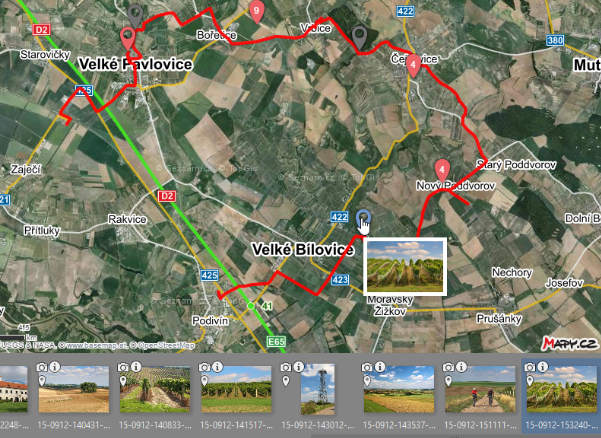Tap location pin beside photo 15-0912-151111
Screen dimensions: 601x438
[451, 382]
